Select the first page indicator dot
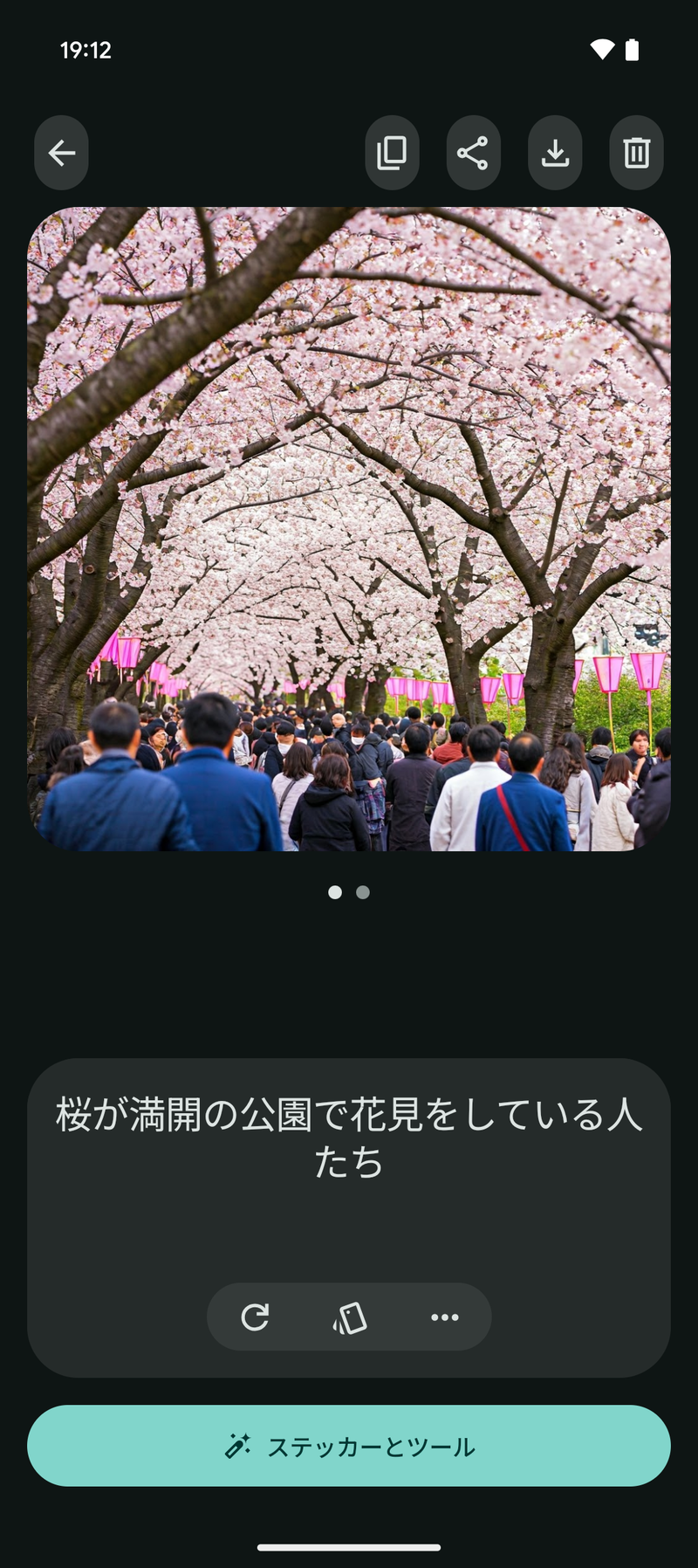This screenshot has height=1568, width=698. [x=334, y=892]
